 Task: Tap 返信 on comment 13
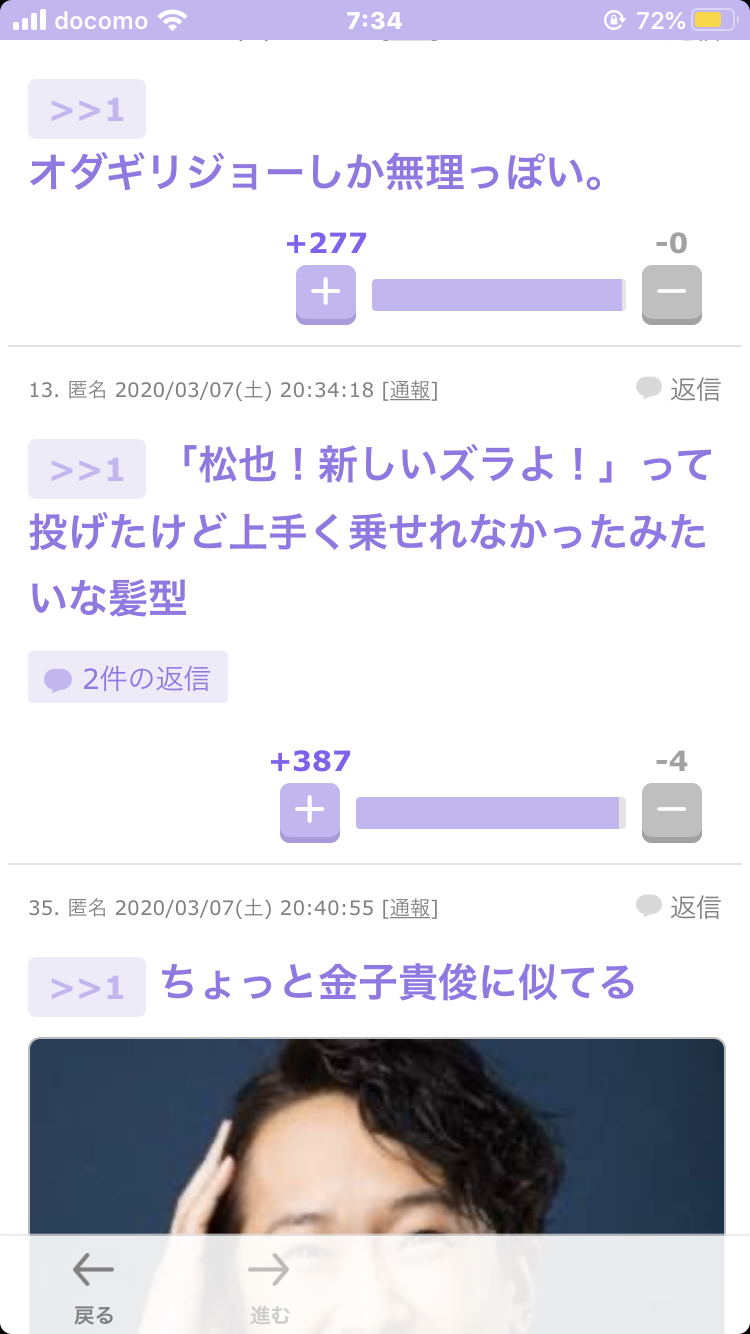point(679,389)
